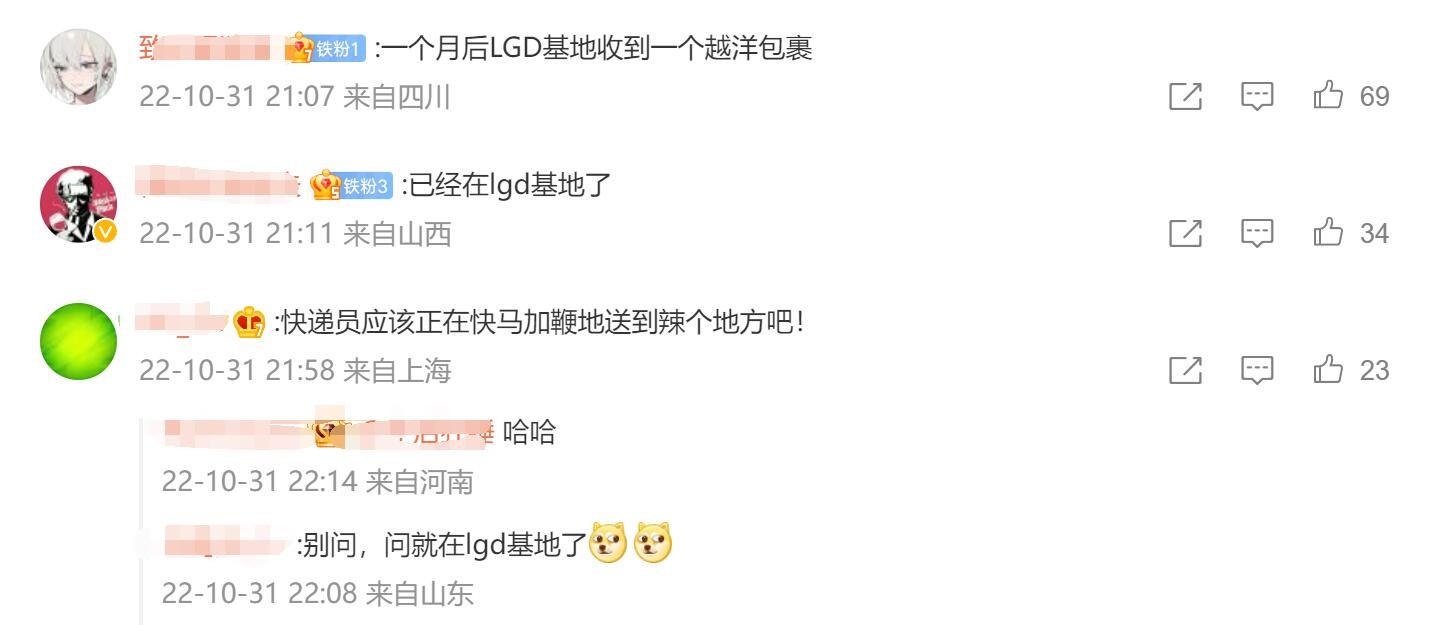The image size is (1431, 625).
Task: Open the username on the 上海 comment
Action: [180, 322]
